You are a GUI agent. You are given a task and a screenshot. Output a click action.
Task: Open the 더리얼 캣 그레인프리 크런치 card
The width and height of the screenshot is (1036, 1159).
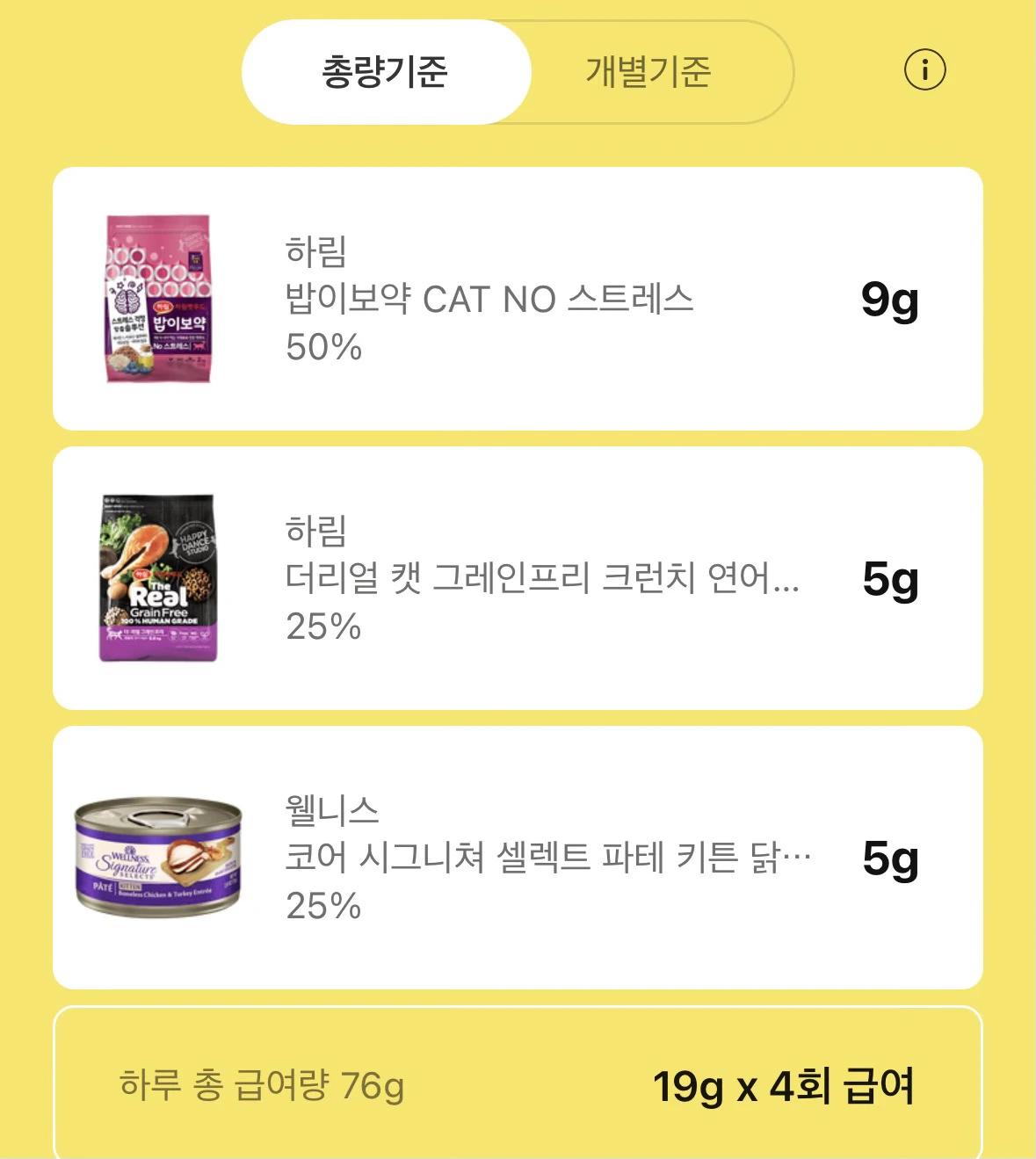click(518, 578)
